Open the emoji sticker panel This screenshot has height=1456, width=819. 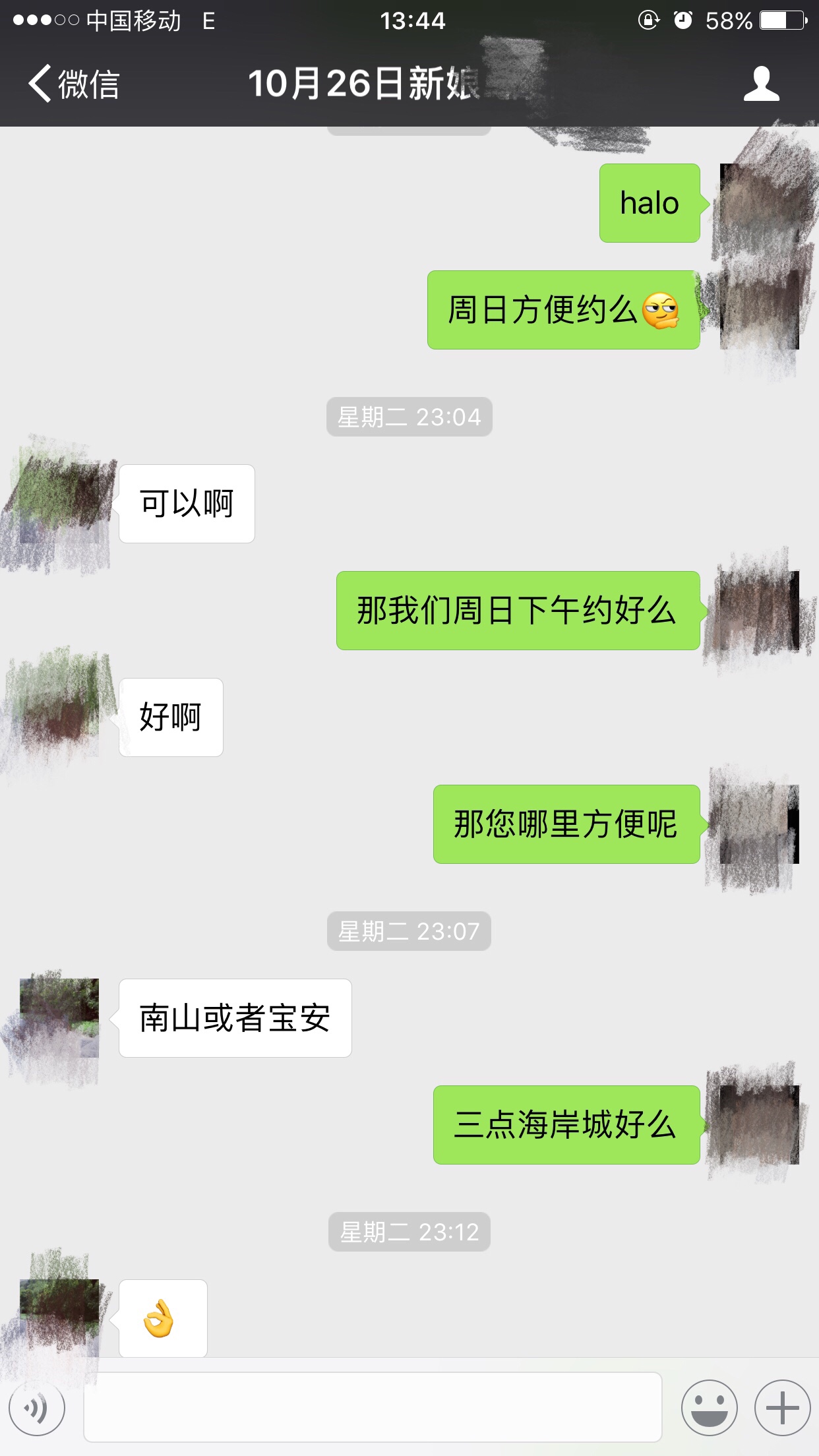(x=710, y=1408)
